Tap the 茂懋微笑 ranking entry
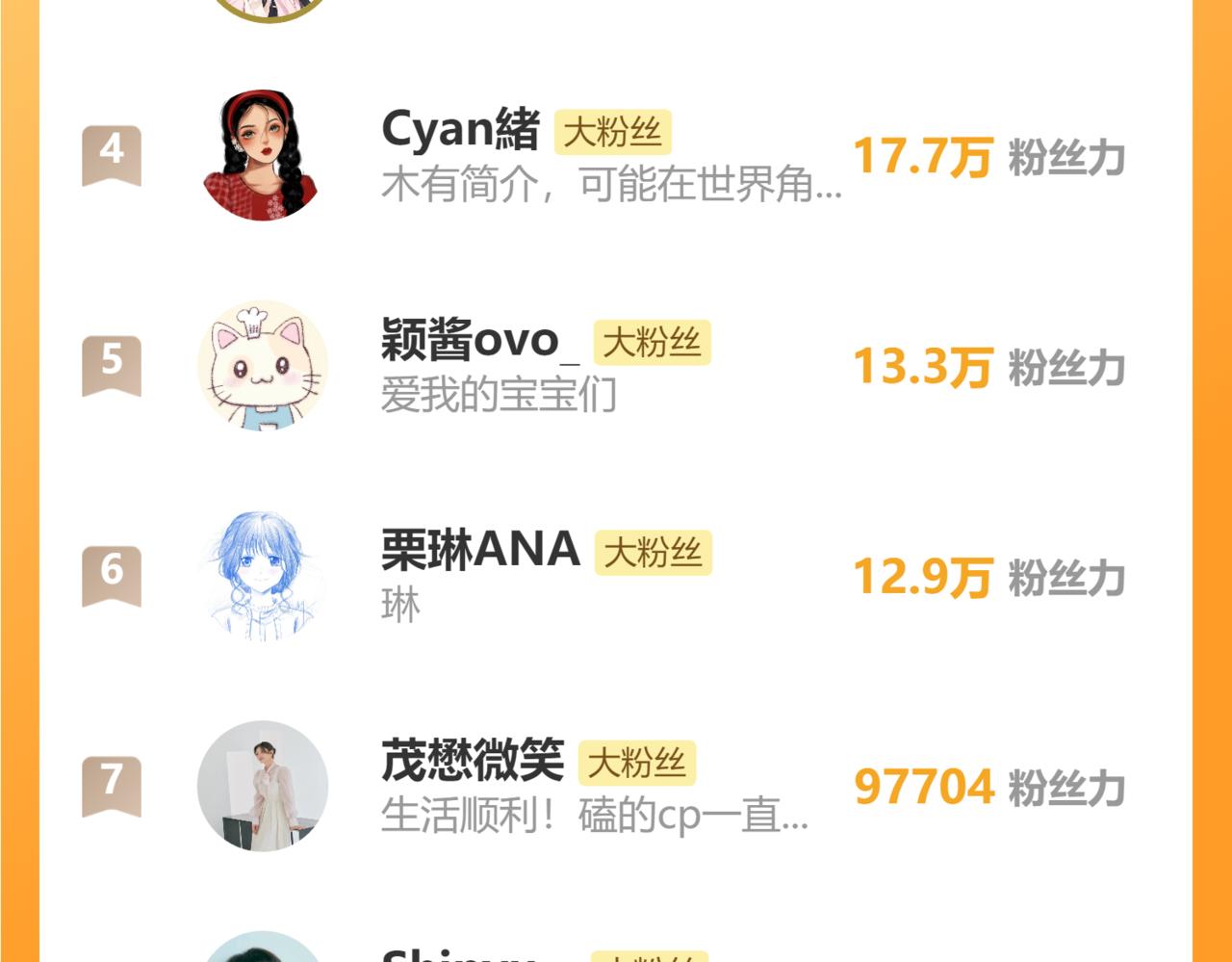This screenshot has height=962, width=1232. pos(472,761)
